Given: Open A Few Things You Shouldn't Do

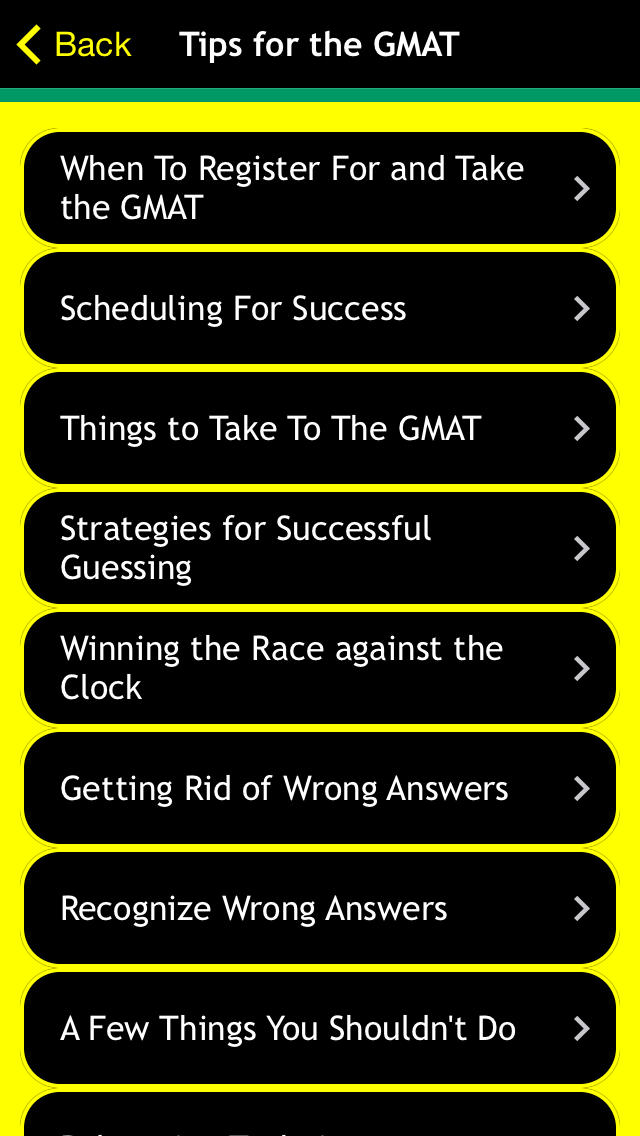Looking at the screenshot, I should (320, 1028).
